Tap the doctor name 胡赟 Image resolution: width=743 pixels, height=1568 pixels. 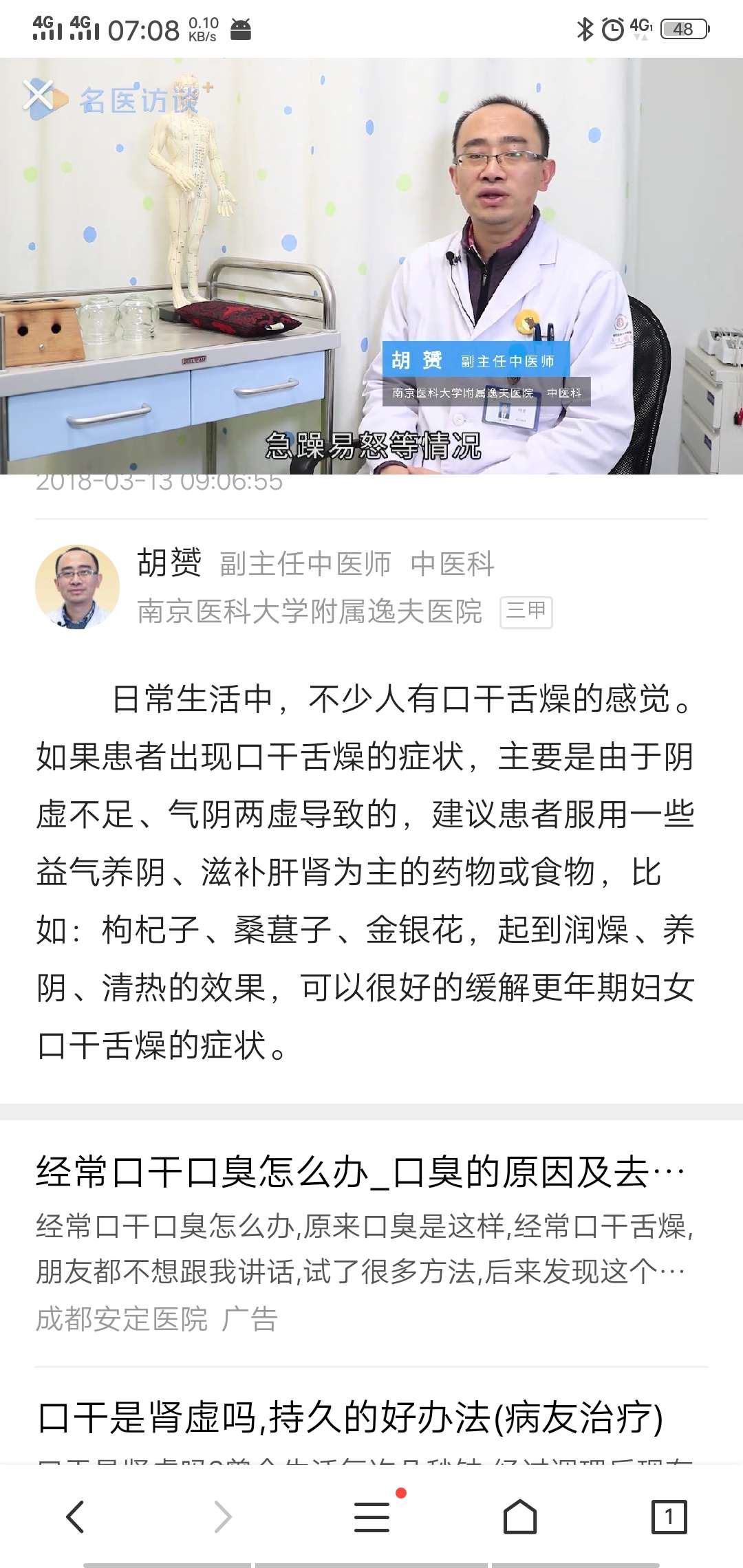click(x=169, y=564)
